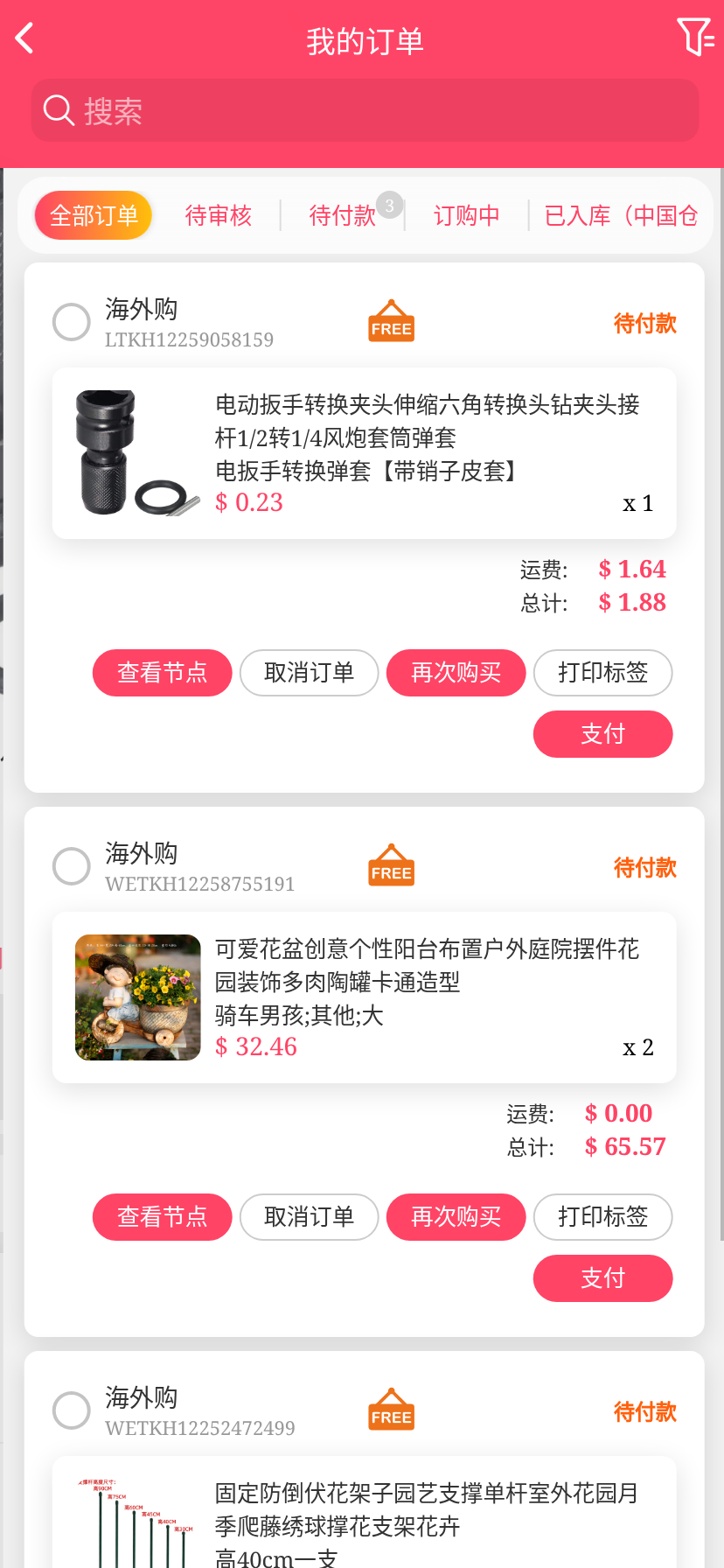
Task: Open the 可爱花盆 flower pot product card
Action: (364, 997)
